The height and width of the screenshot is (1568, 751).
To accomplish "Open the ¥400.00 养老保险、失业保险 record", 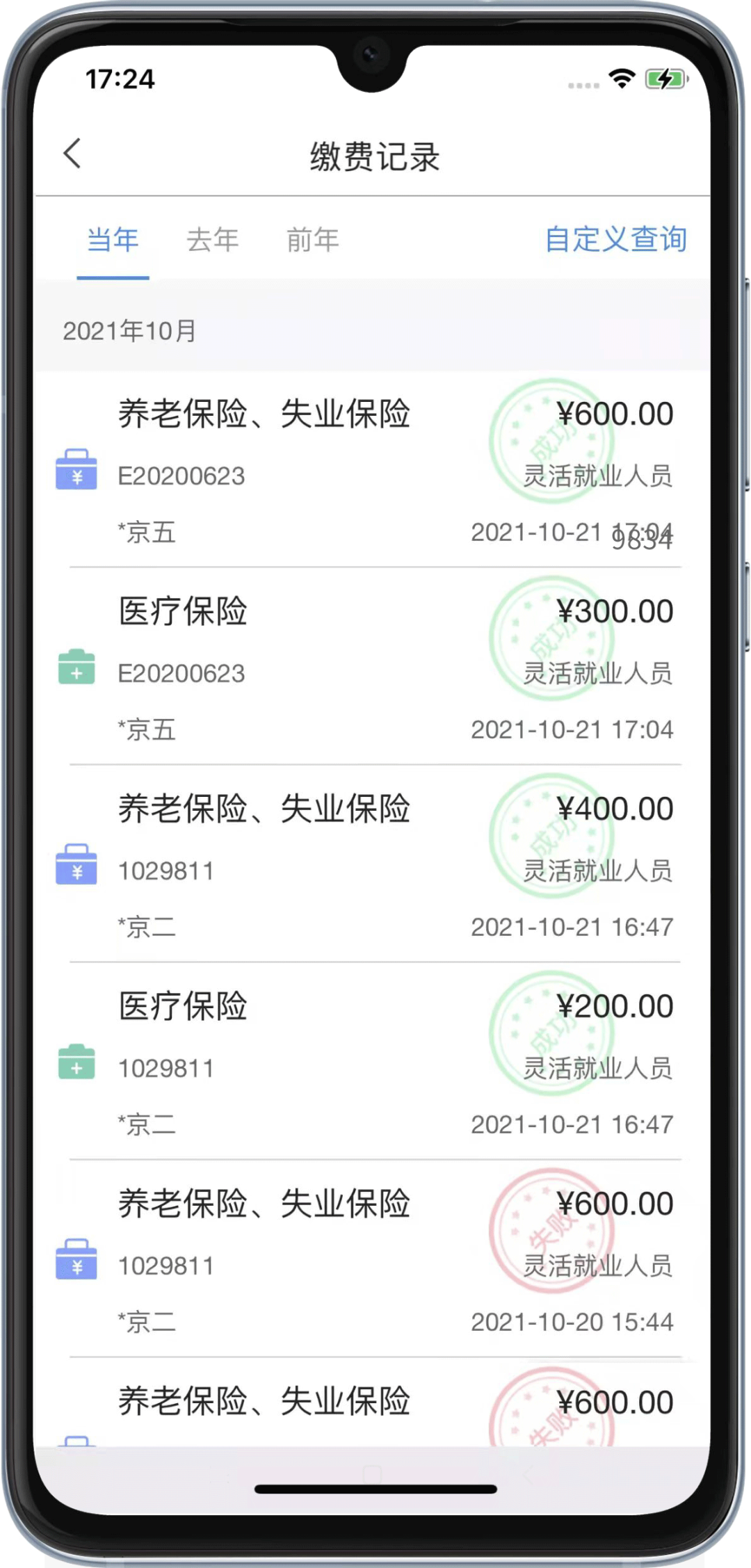I will 373,864.
